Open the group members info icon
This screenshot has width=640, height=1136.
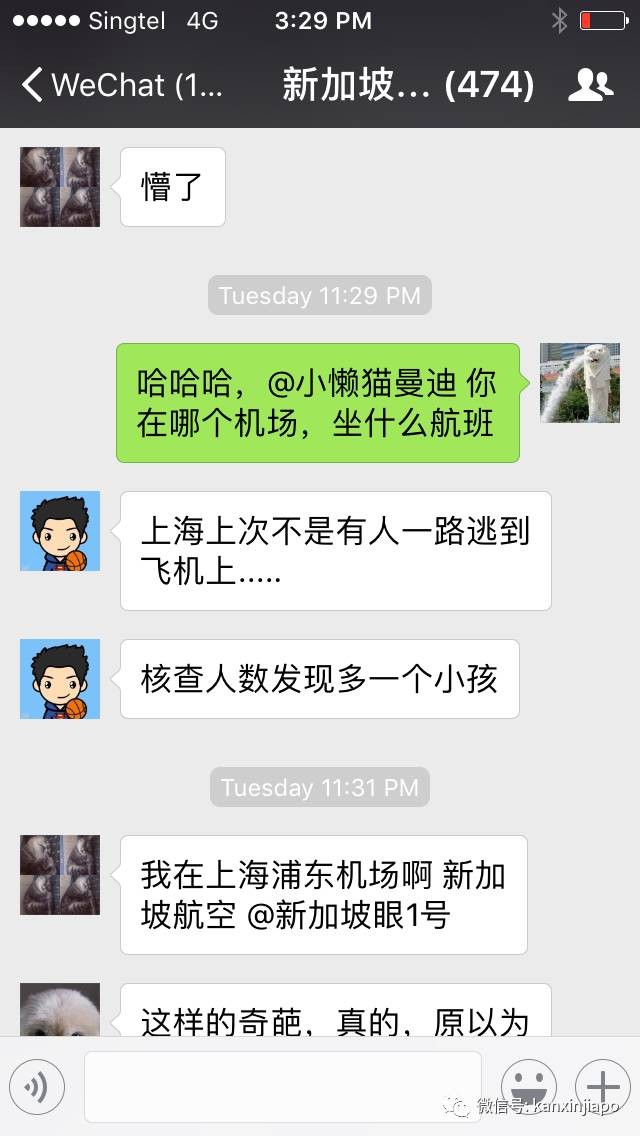(x=590, y=85)
